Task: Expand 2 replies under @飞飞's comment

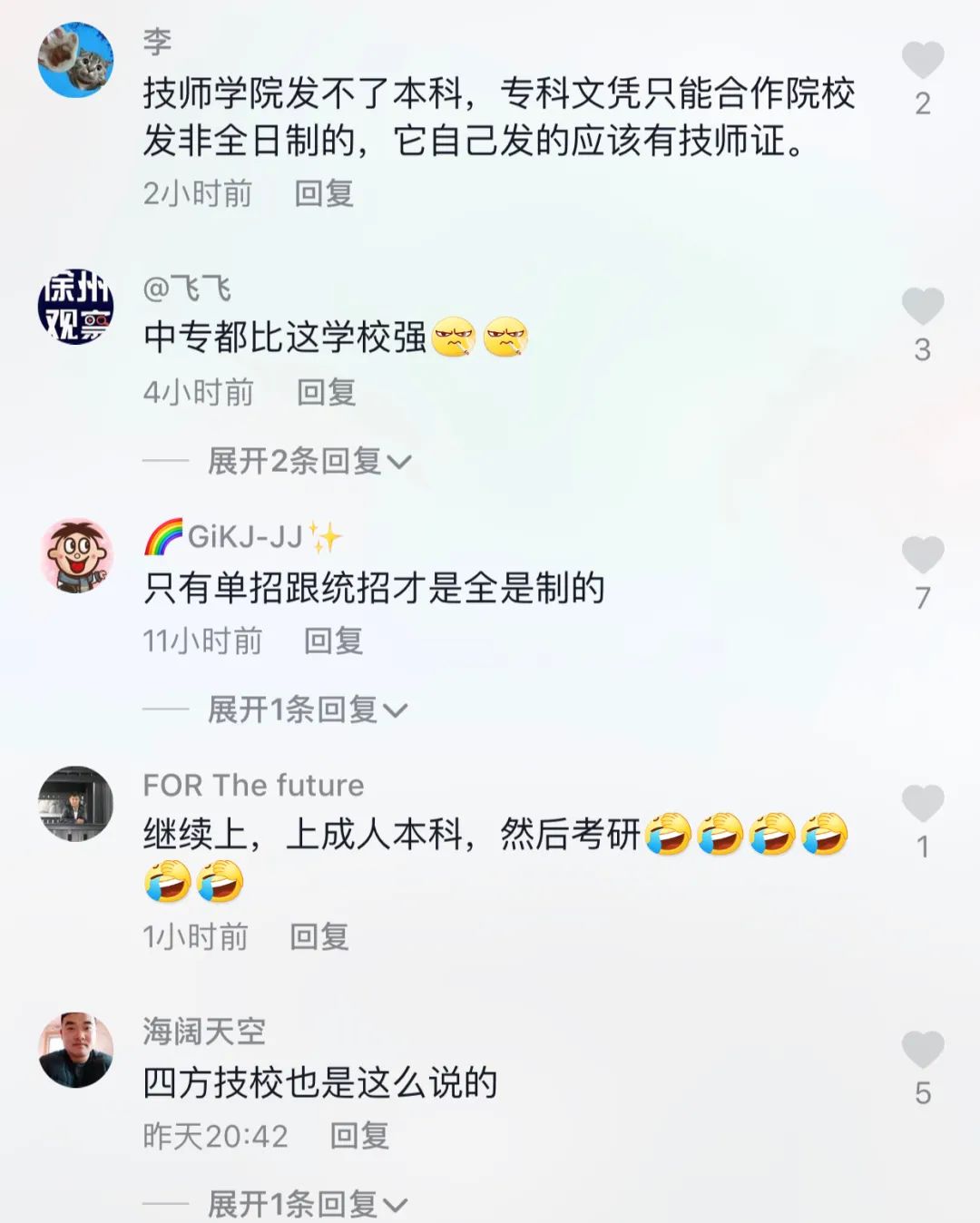Action: pyautogui.click(x=309, y=461)
